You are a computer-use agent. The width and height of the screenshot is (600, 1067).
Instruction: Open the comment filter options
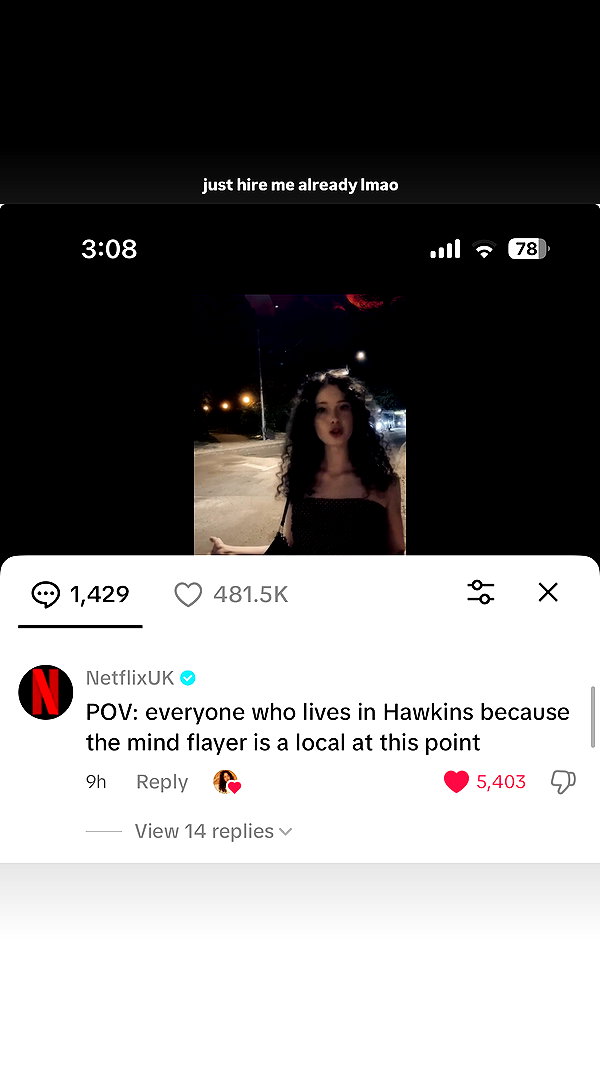[481, 592]
